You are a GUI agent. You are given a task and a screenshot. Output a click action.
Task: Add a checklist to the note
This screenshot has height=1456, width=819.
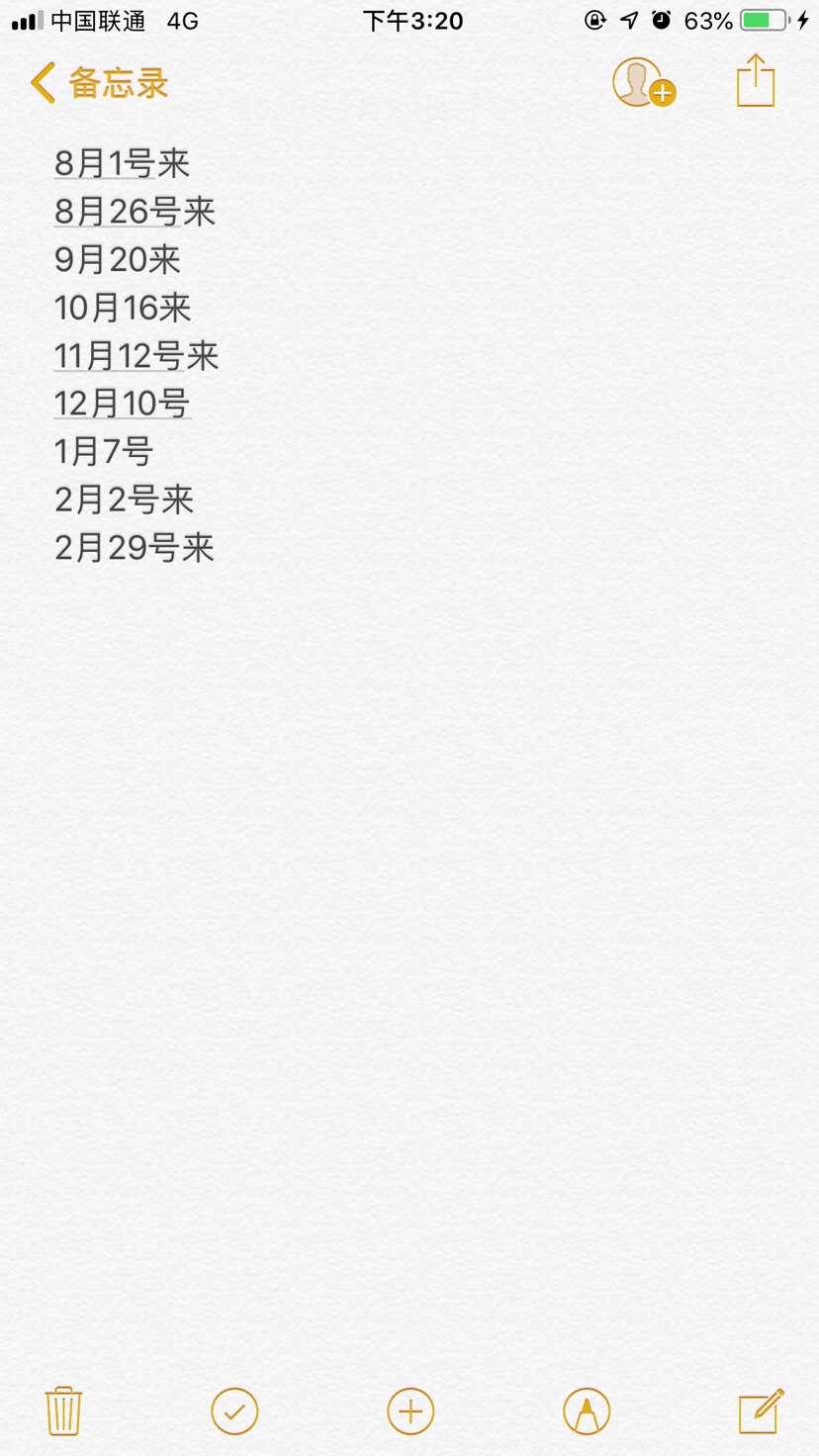[x=234, y=1411]
